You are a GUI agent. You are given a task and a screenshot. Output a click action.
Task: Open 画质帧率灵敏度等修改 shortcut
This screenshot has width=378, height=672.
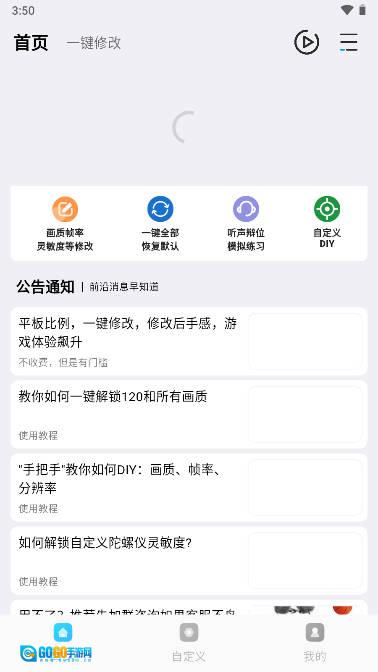pos(65,224)
